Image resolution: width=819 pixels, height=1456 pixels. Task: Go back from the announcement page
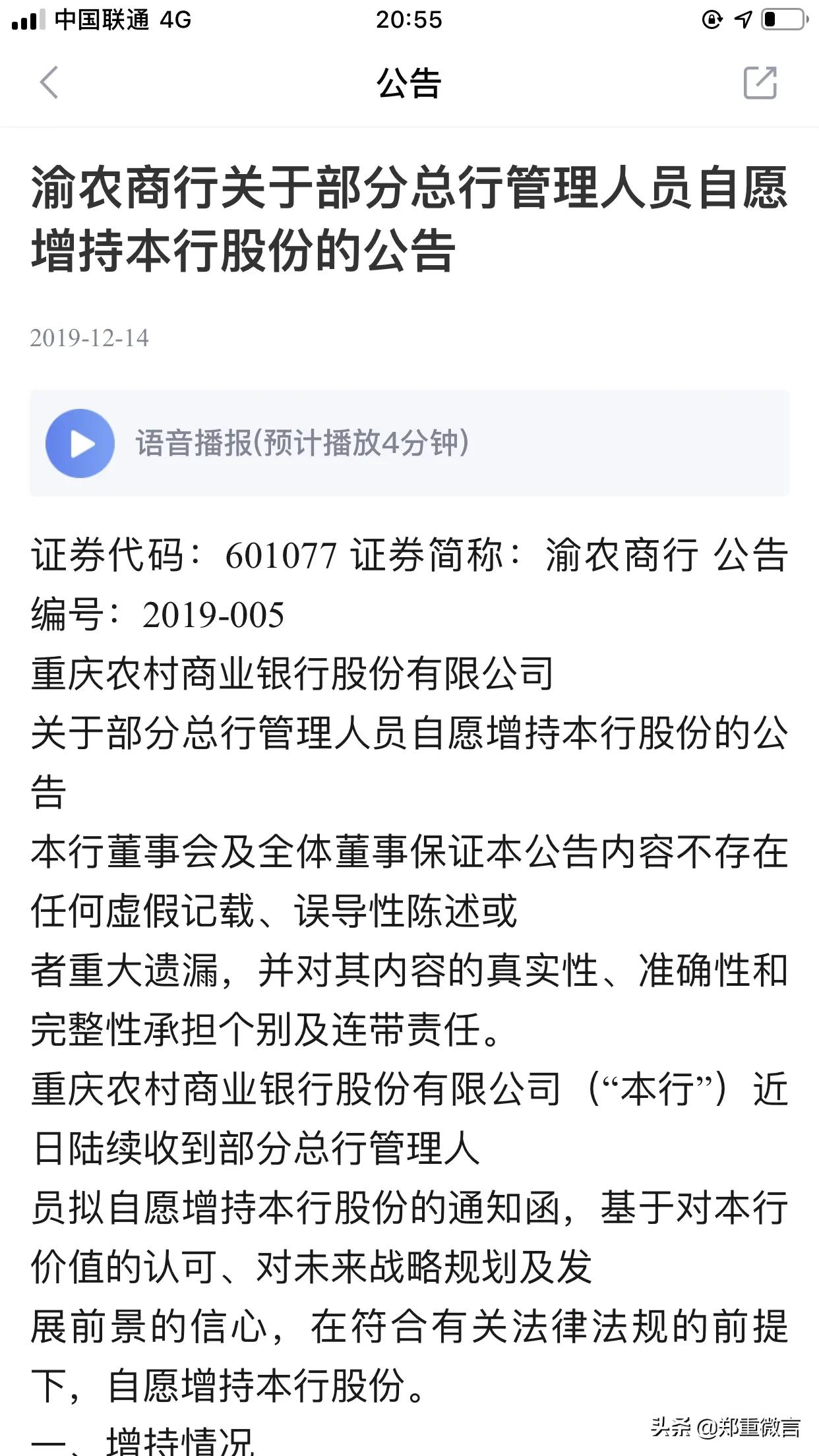tap(49, 83)
